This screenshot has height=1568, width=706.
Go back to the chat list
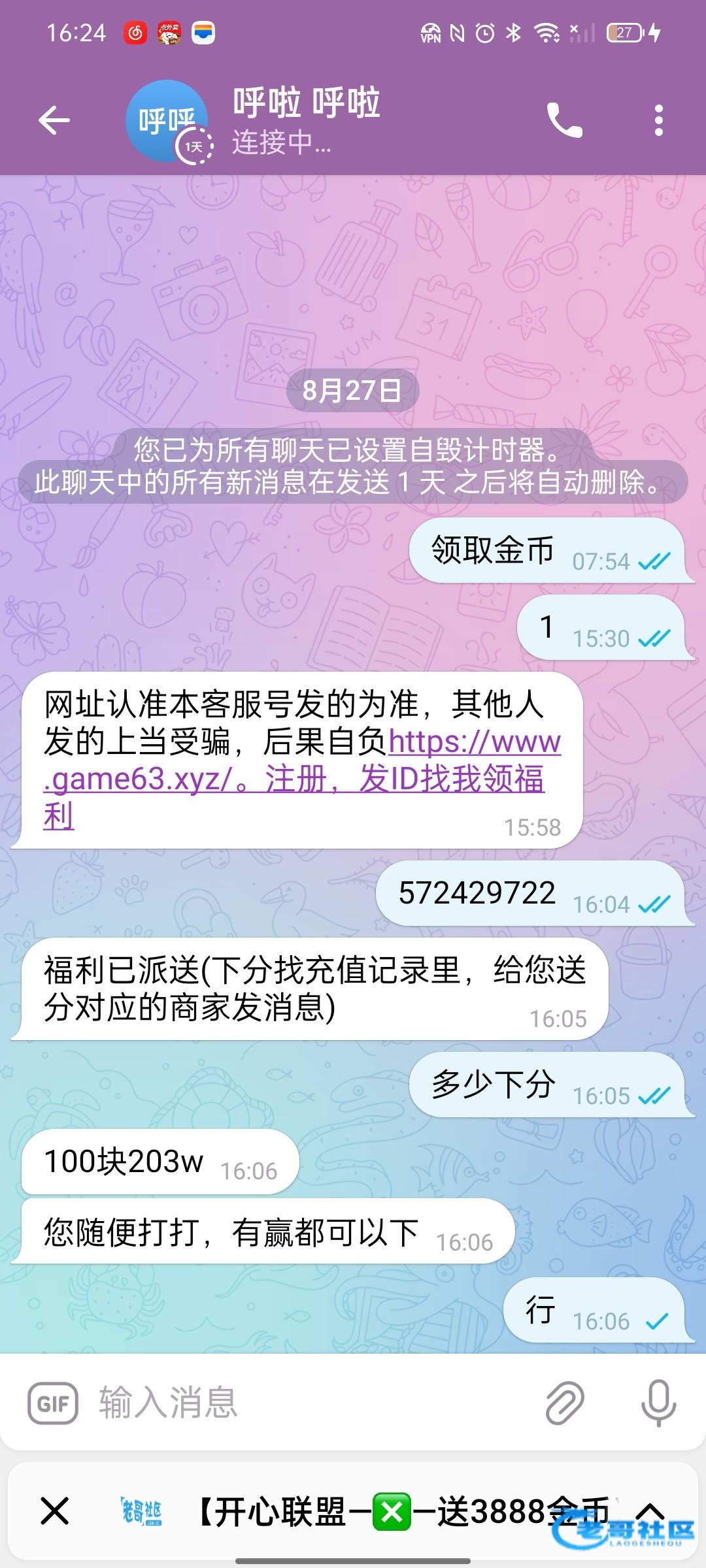(x=54, y=120)
